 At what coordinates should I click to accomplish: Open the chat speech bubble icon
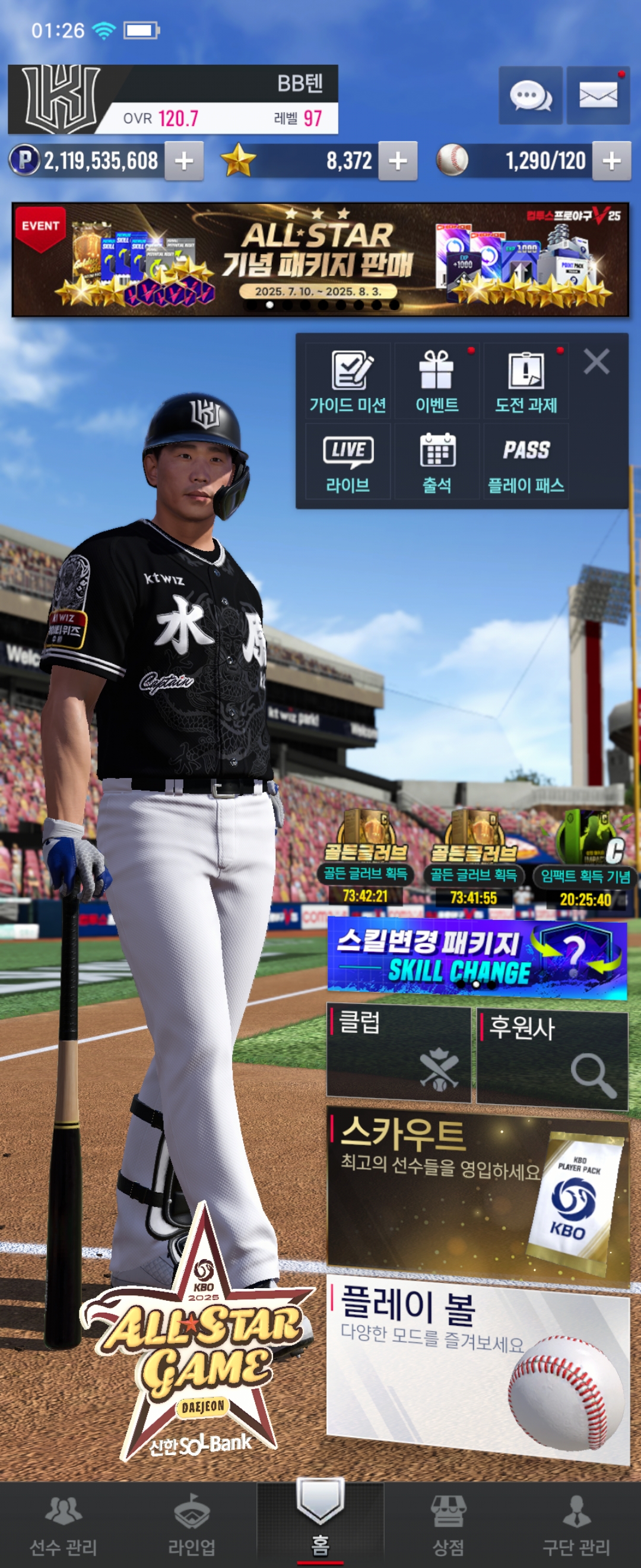click(x=529, y=96)
